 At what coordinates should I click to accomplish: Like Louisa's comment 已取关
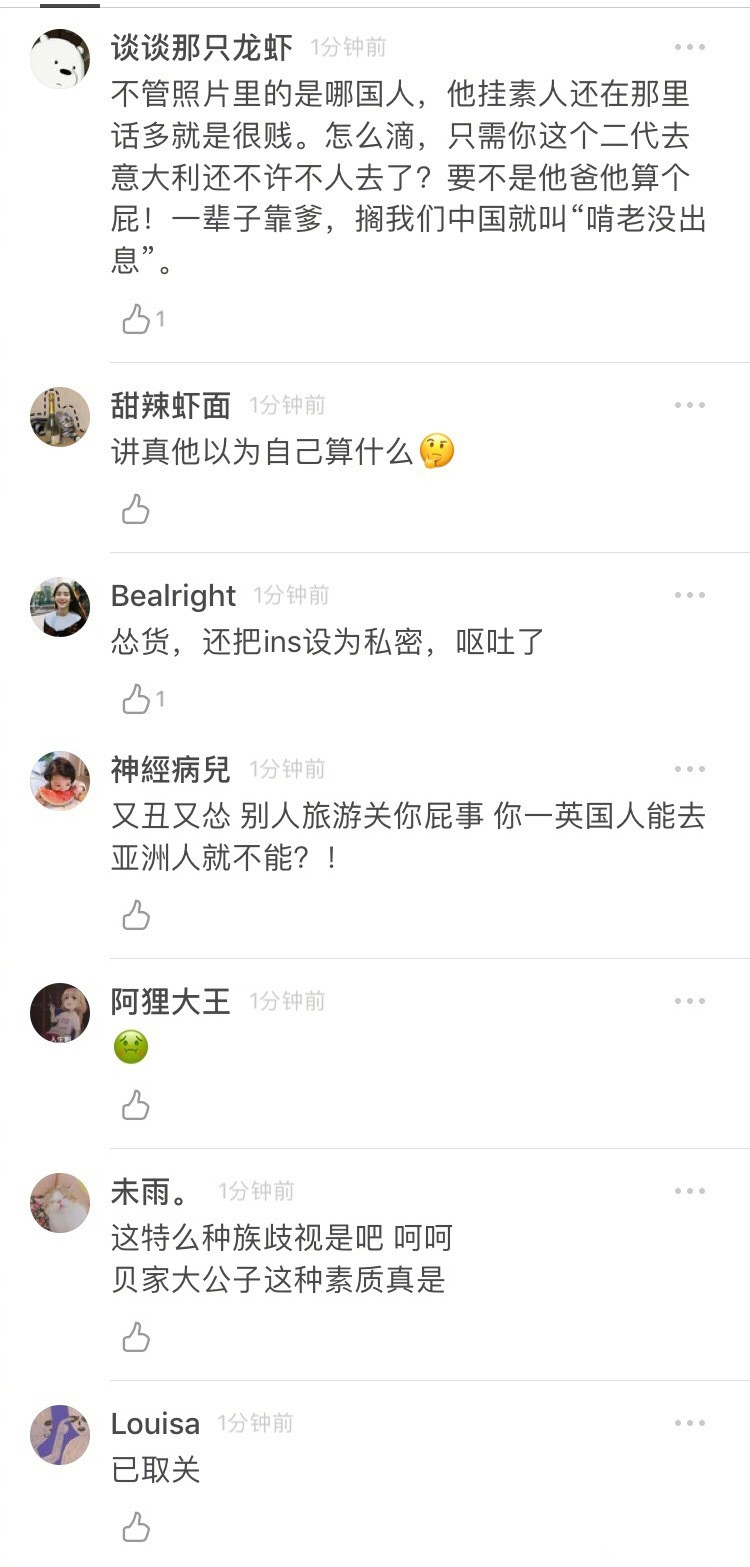pyautogui.click(x=135, y=1527)
